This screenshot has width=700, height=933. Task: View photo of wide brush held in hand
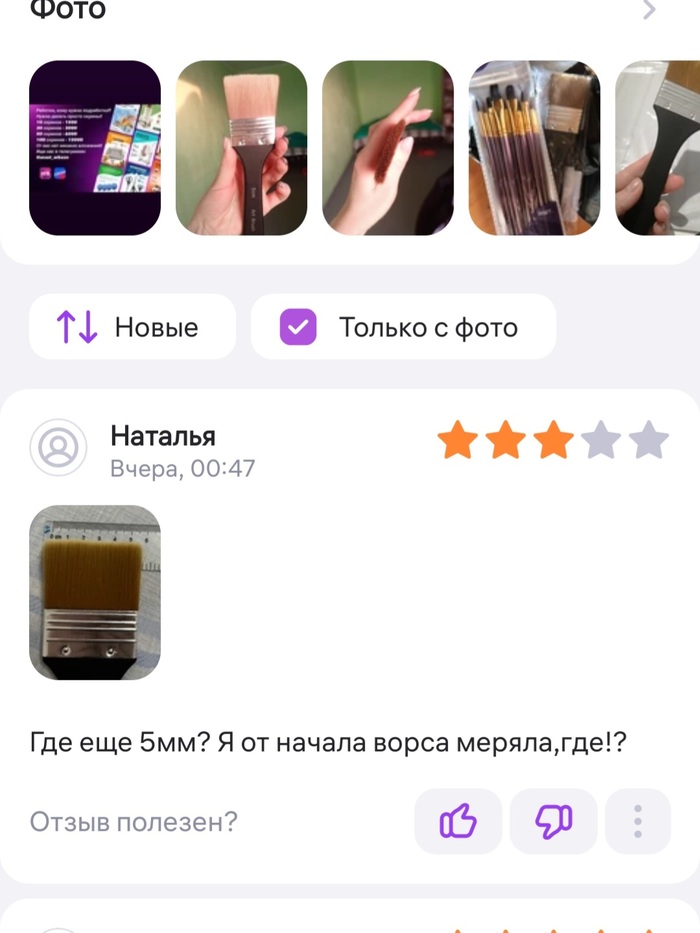(241, 148)
